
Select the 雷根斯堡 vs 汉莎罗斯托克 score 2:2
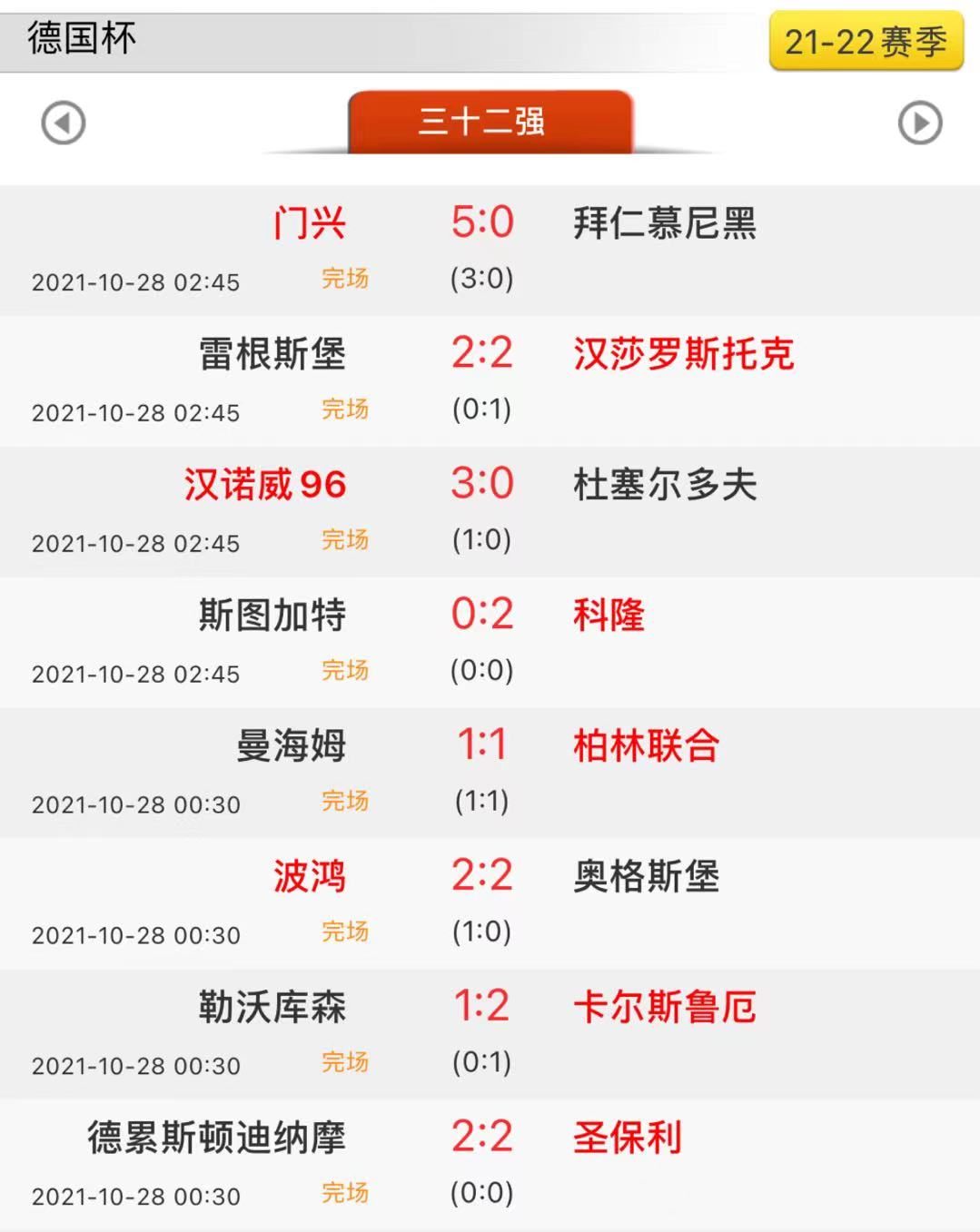[482, 355]
